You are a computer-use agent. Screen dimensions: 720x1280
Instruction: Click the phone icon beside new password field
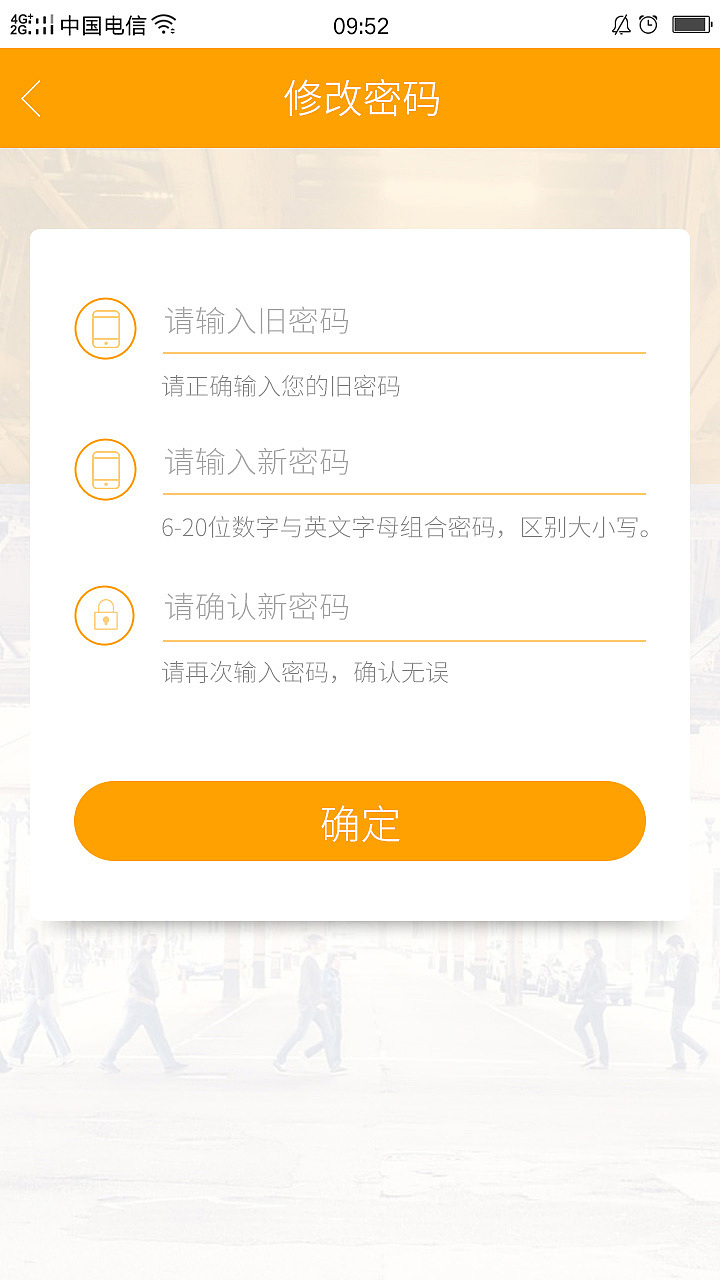tap(104, 468)
